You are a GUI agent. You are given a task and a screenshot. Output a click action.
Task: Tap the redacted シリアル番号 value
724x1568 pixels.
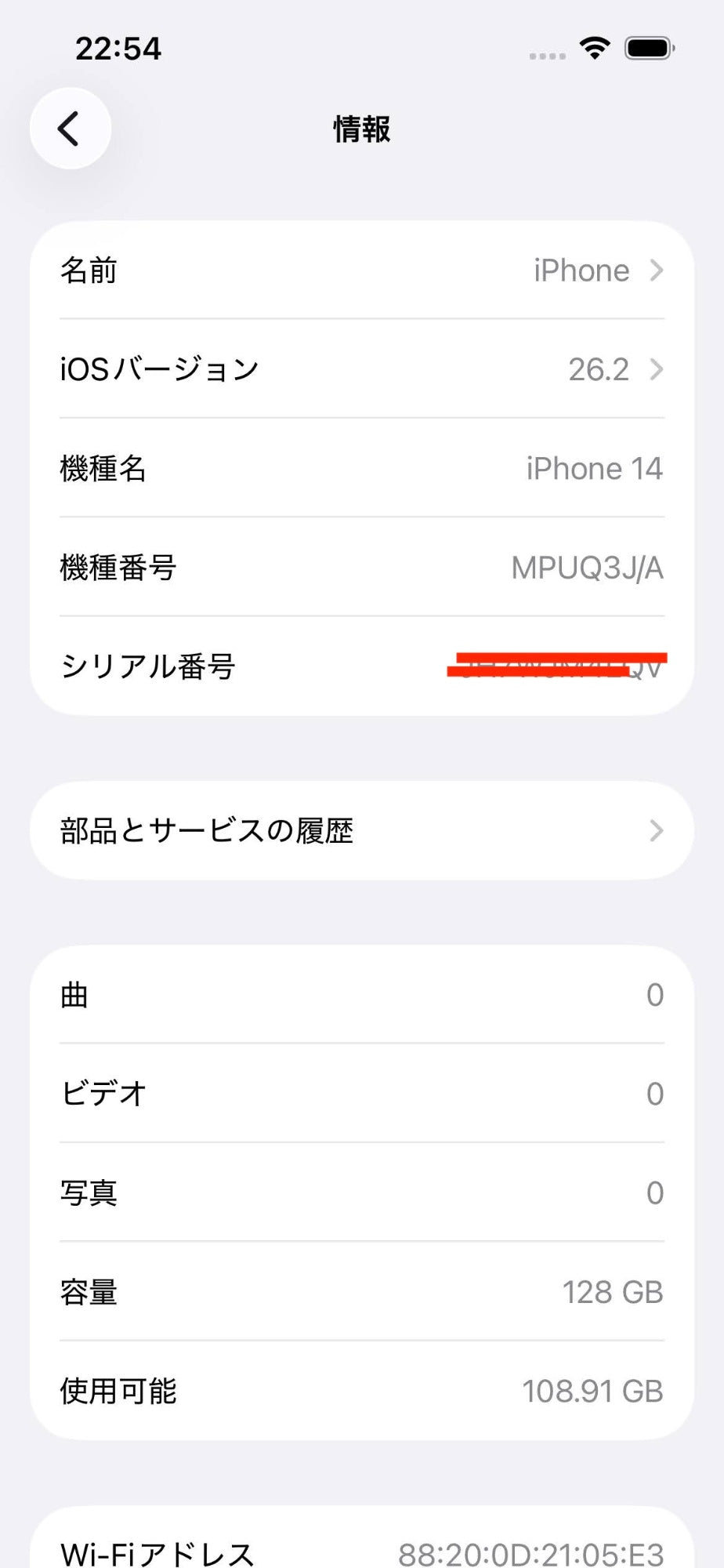coord(558,666)
